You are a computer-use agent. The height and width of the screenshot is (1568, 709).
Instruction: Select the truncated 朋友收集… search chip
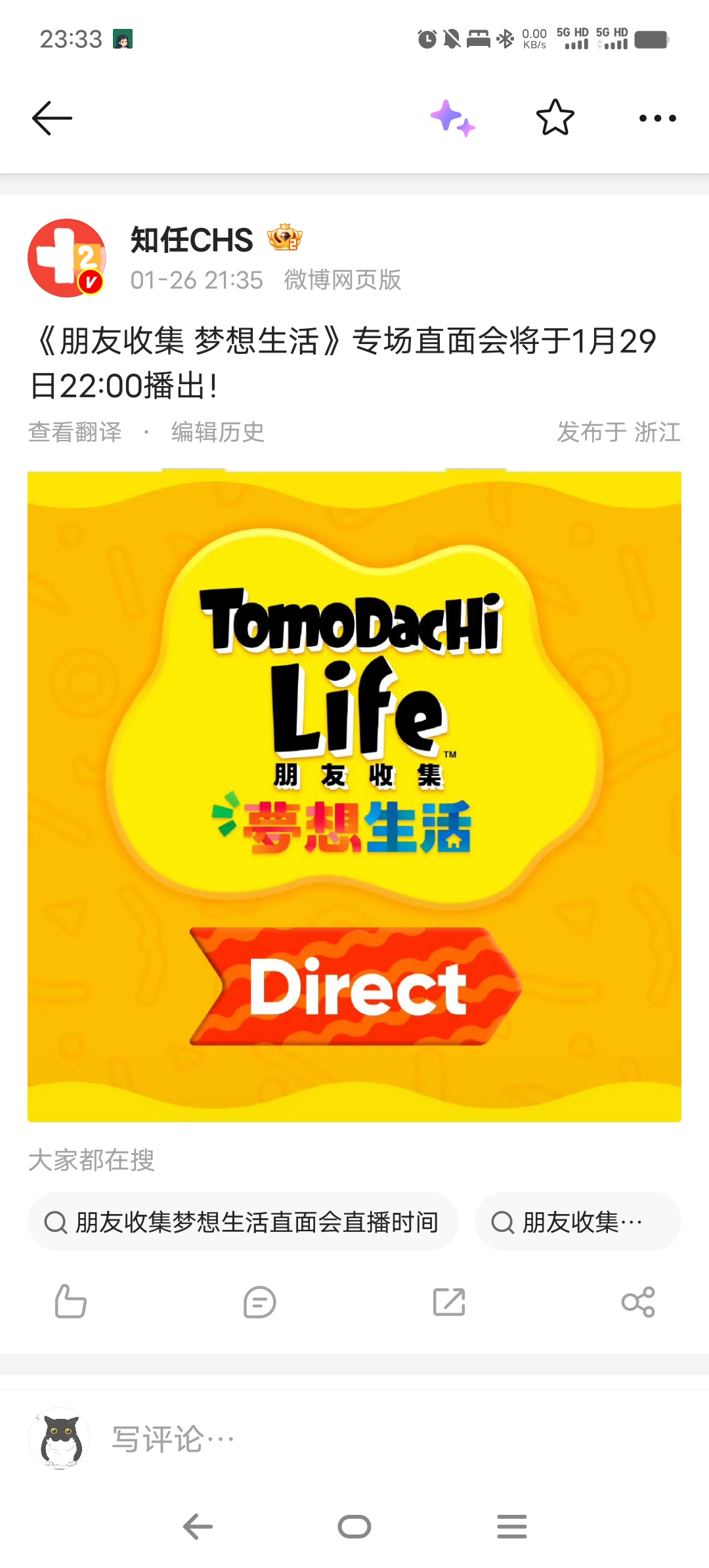pyautogui.click(x=578, y=1222)
